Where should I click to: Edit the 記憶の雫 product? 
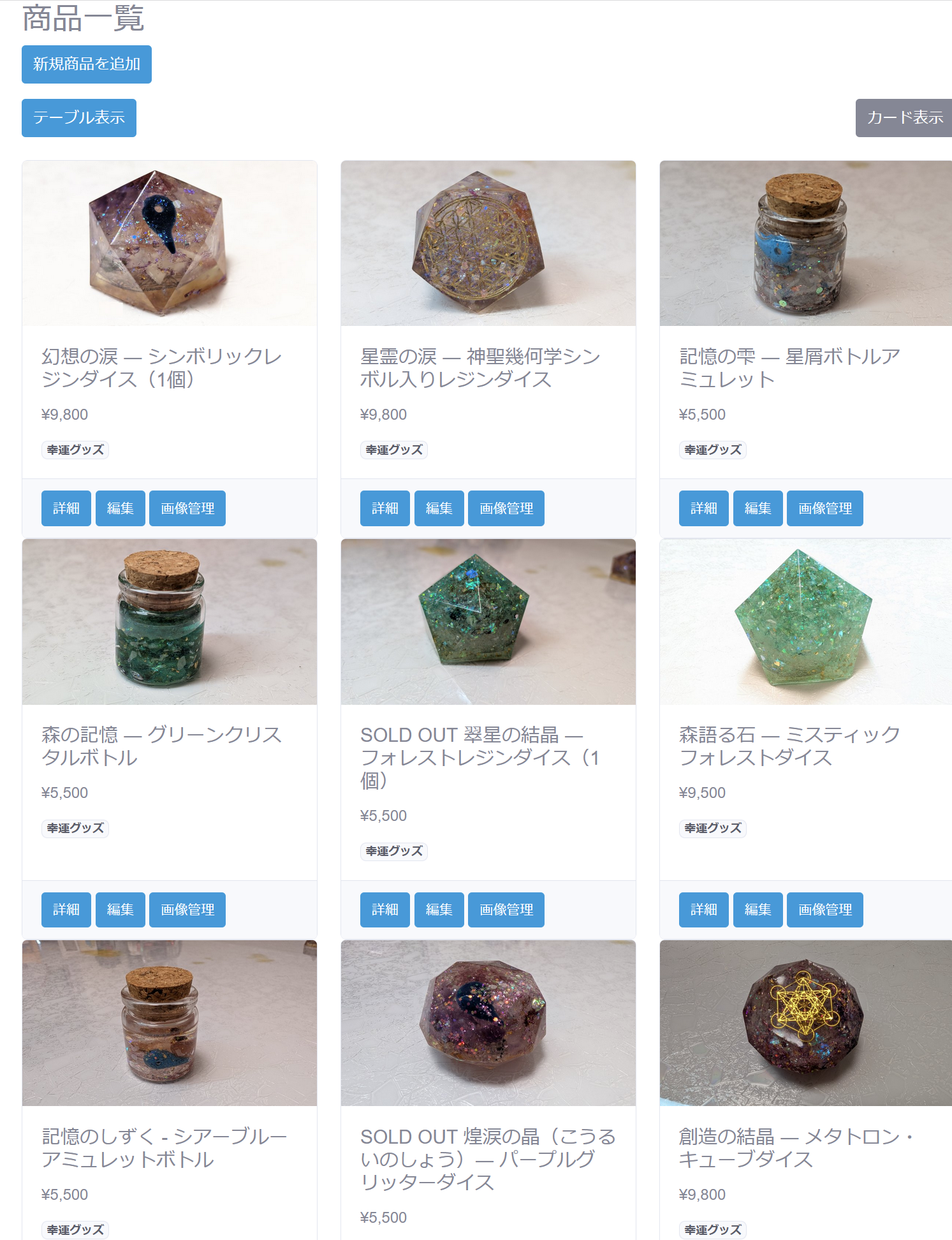point(758,508)
